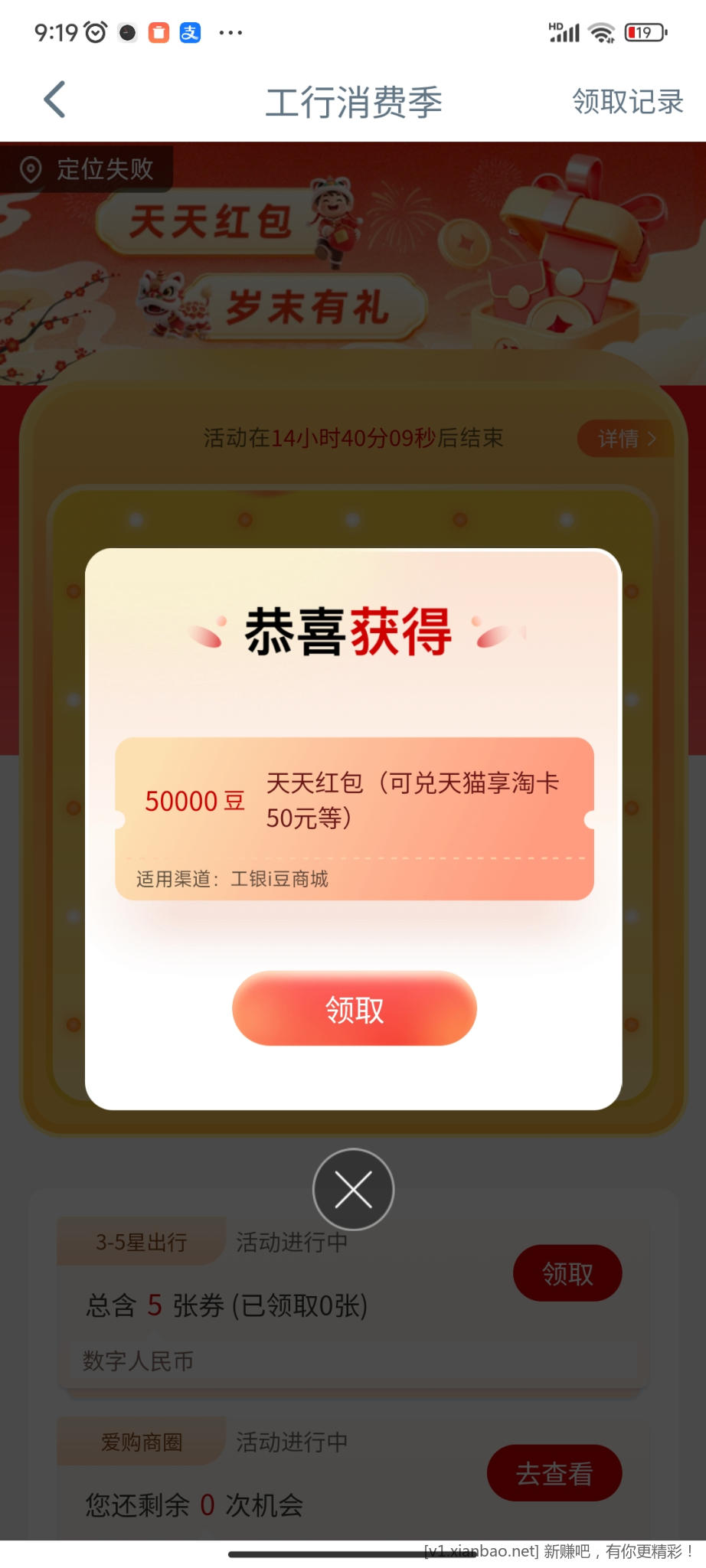The width and height of the screenshot is (706, 1568).
Task: Tap 领取 to claim the 50000 豆 reward
Action: pyautogui.click(x=353, y=1009)
